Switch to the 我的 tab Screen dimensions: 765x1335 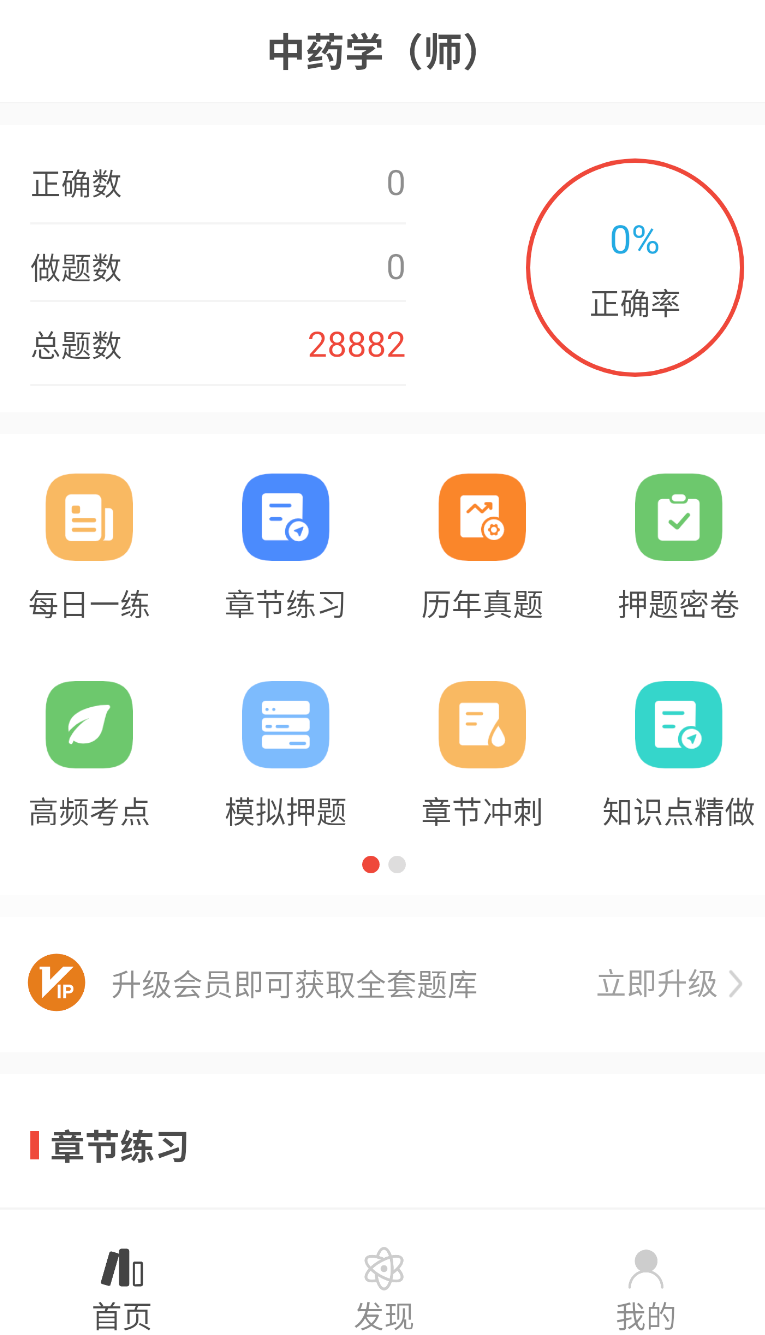(645, 1288)
